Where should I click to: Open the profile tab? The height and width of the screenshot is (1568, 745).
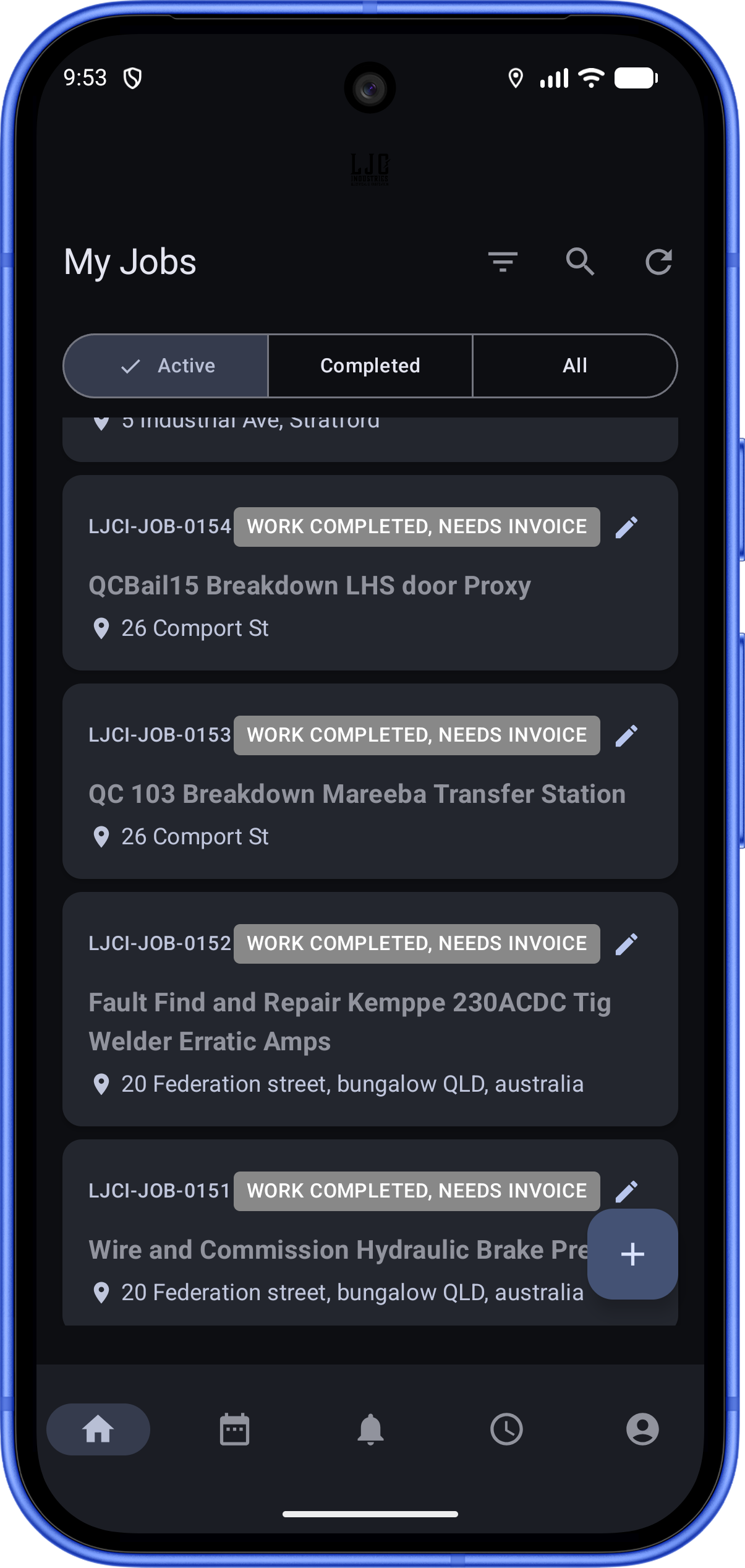[x=642, y=1429]
